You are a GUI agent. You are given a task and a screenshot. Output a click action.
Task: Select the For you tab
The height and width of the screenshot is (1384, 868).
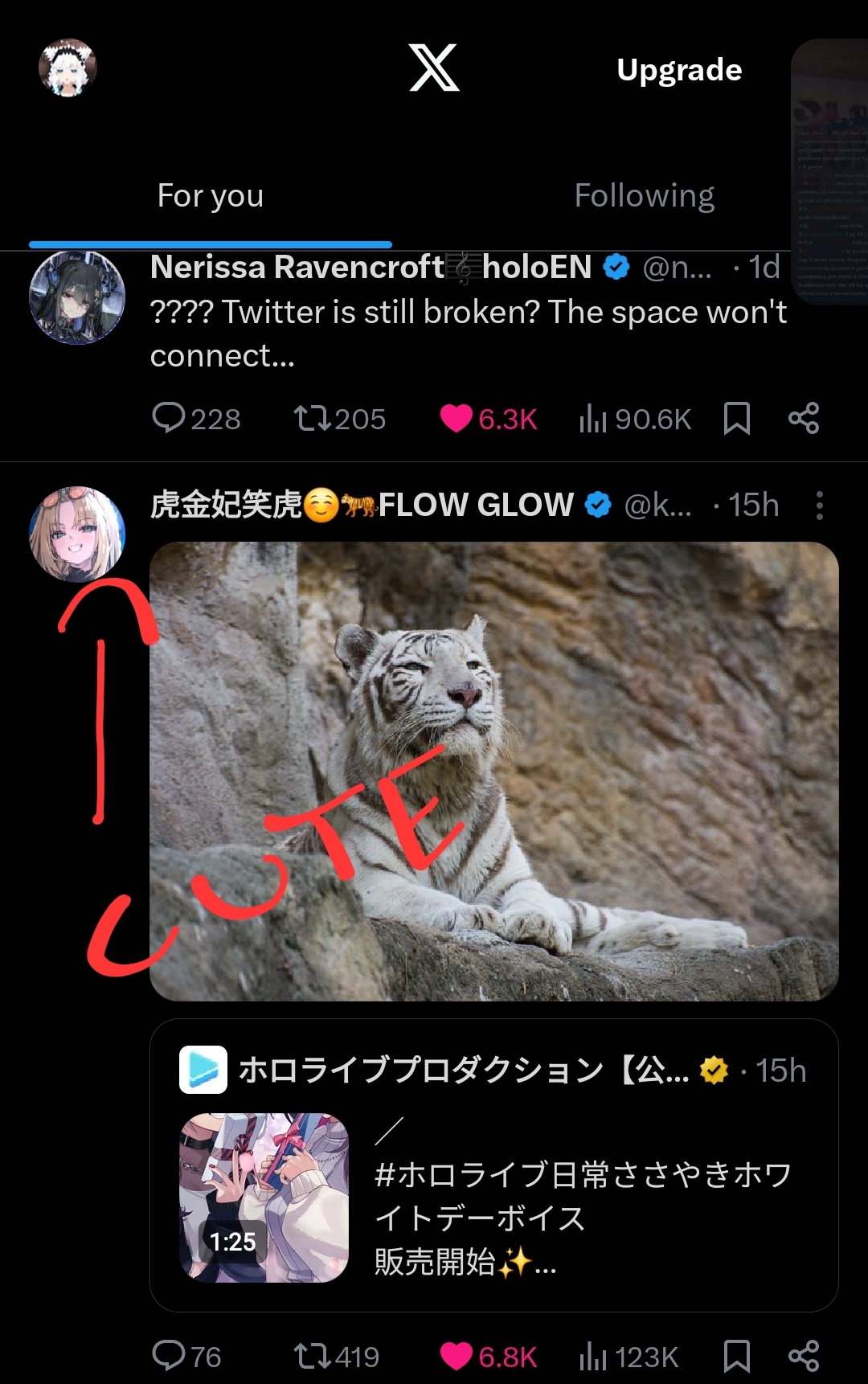tap(211, 196)
